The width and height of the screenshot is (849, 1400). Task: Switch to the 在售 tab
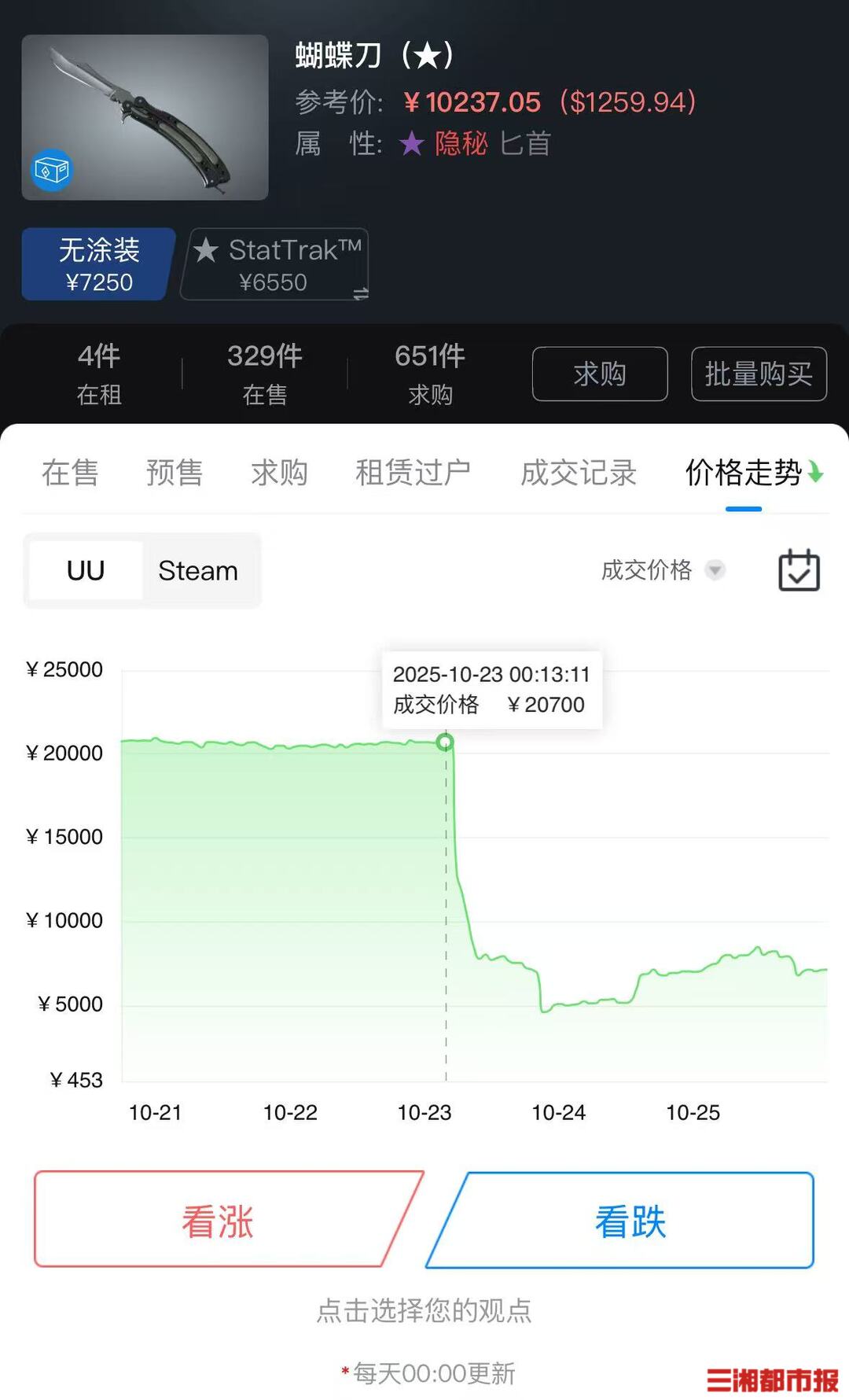70,473
